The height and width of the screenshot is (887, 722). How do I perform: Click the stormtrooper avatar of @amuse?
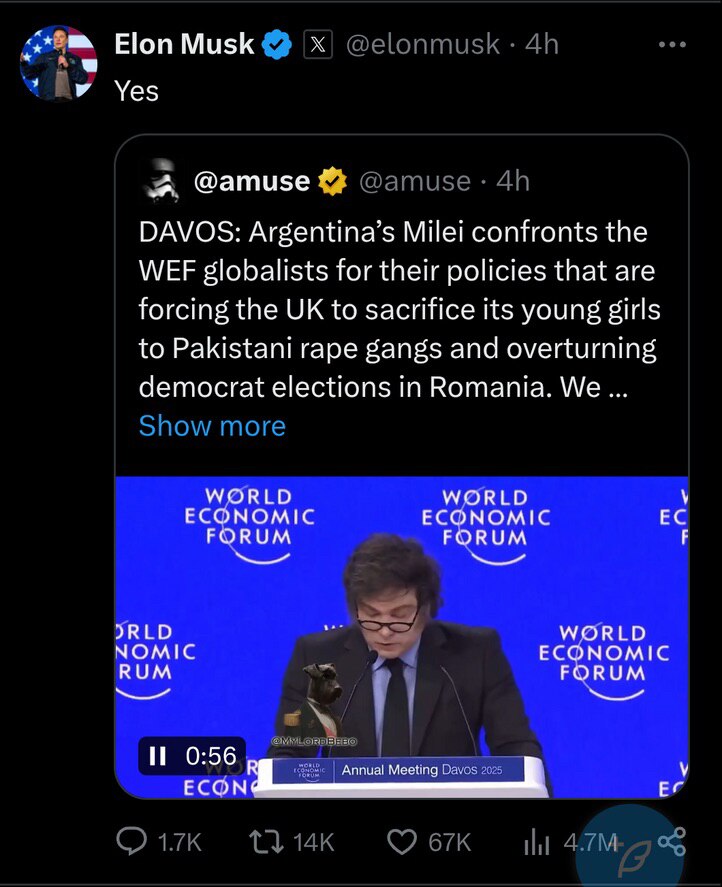(163, 179)
